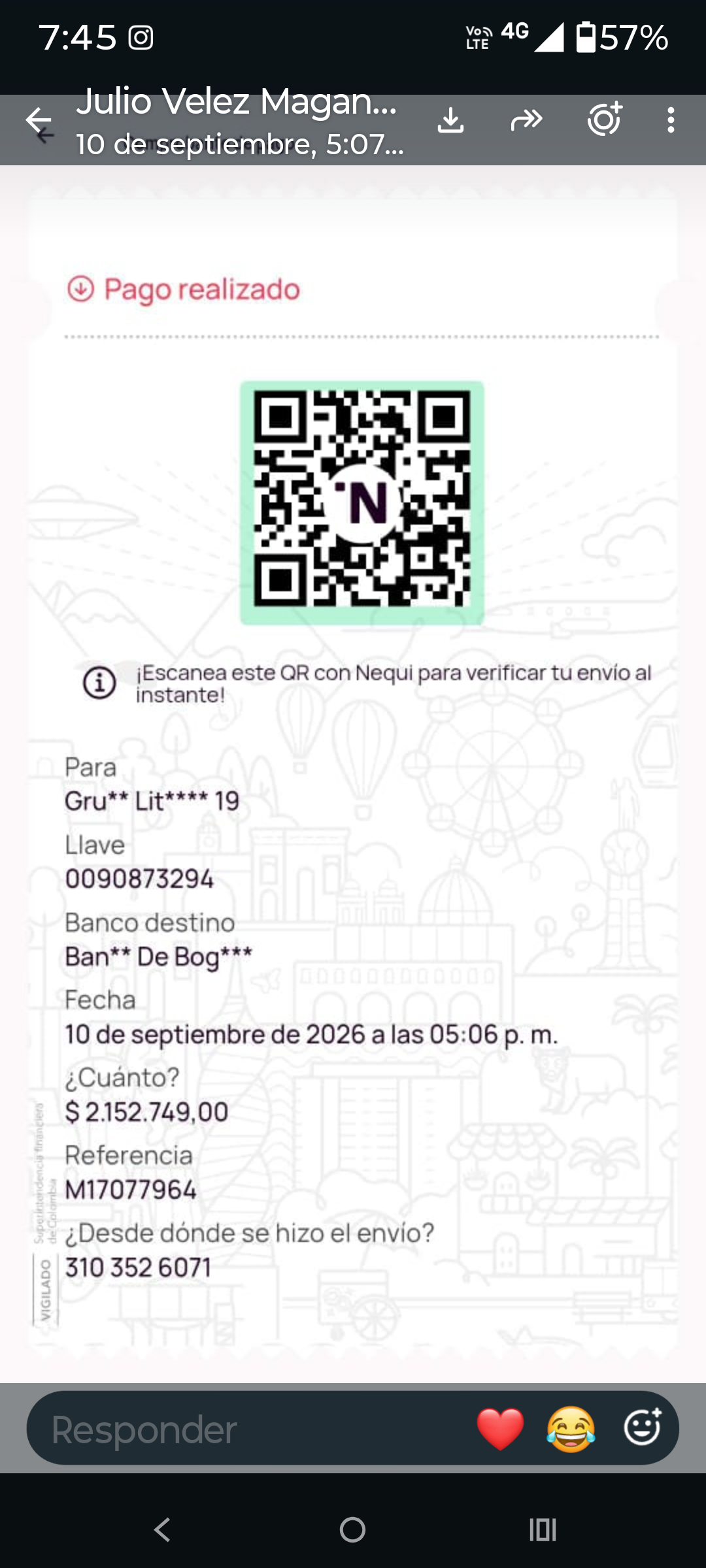Tap the Responder reply field
This screenshot has height=1568, width=706.
[x=248, y=1430]
